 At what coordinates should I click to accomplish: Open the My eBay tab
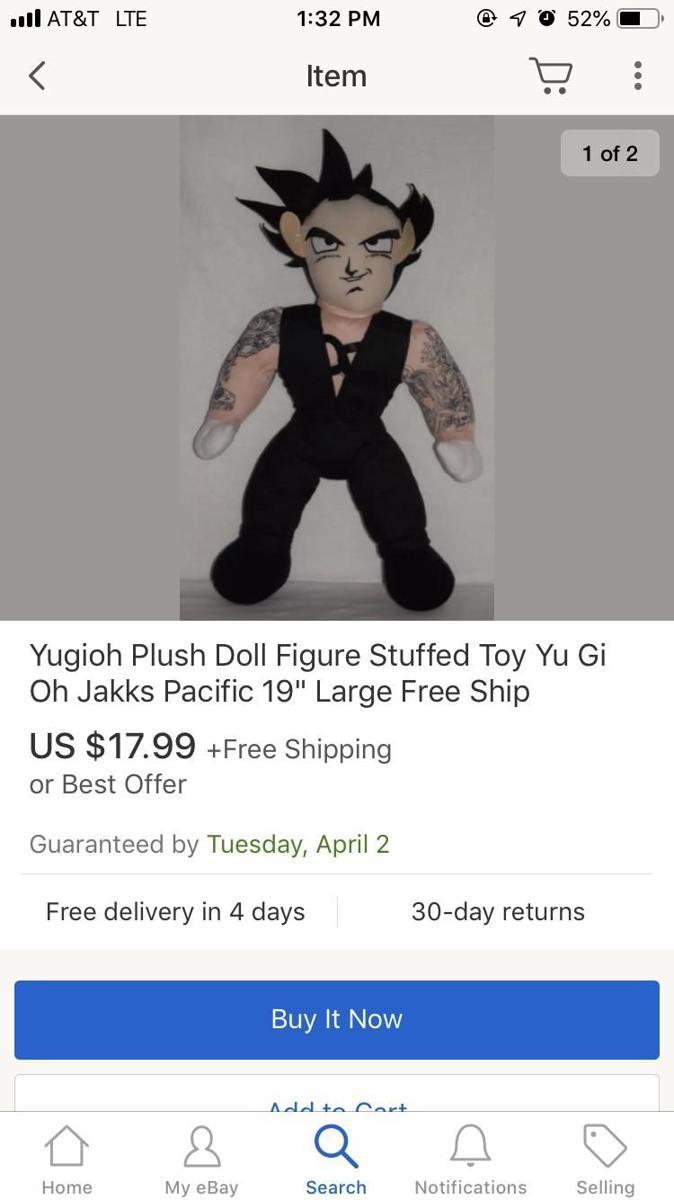point(201,1160)
